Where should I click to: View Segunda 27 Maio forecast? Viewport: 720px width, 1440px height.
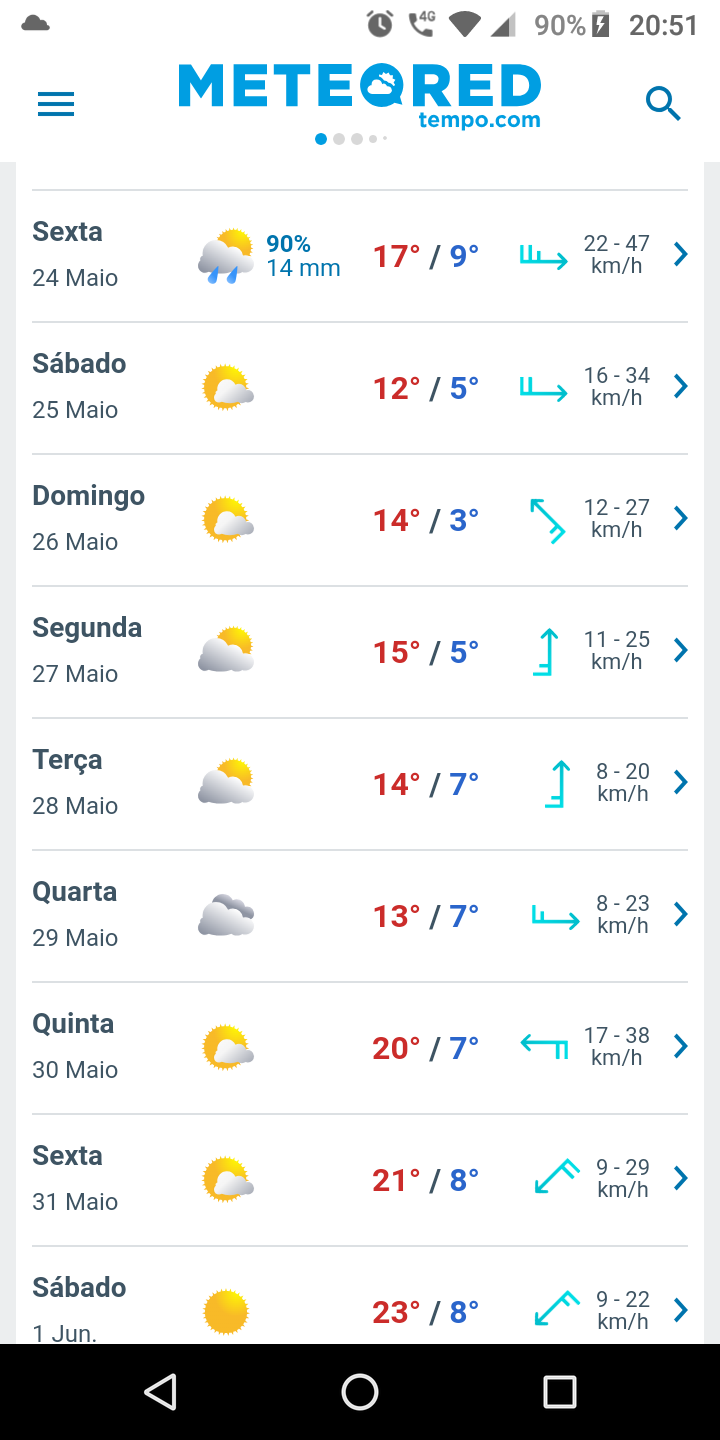pos(360,652)
